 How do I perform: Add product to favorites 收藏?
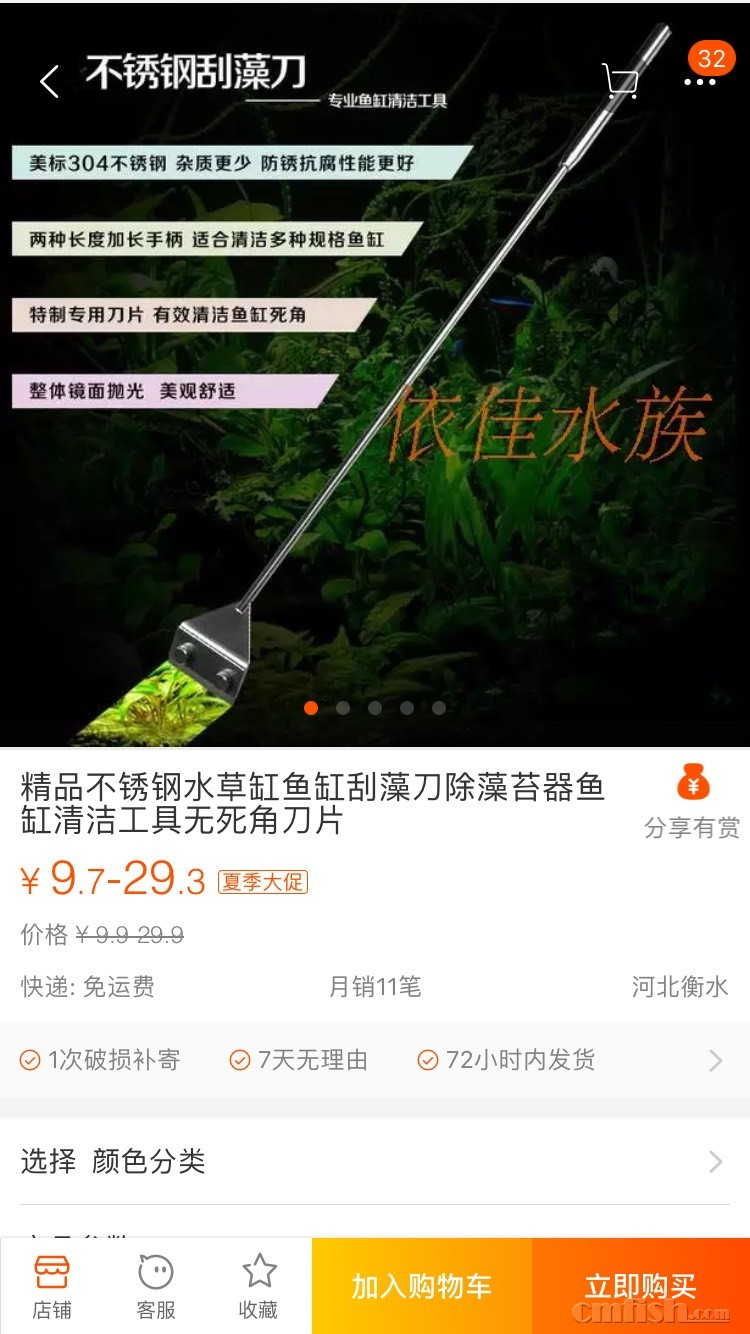point(259,1286)
